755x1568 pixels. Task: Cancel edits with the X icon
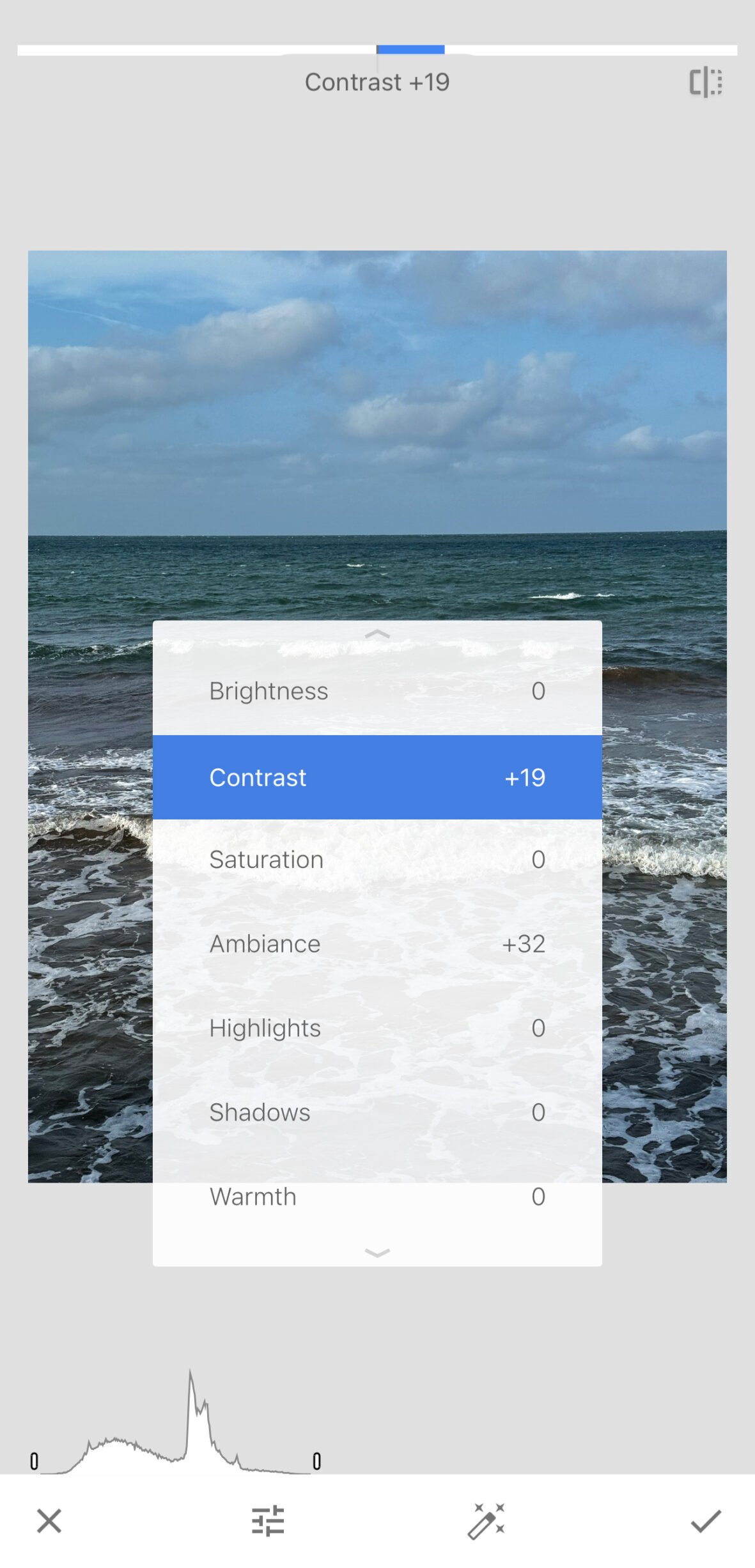(x=49, y=1521)
